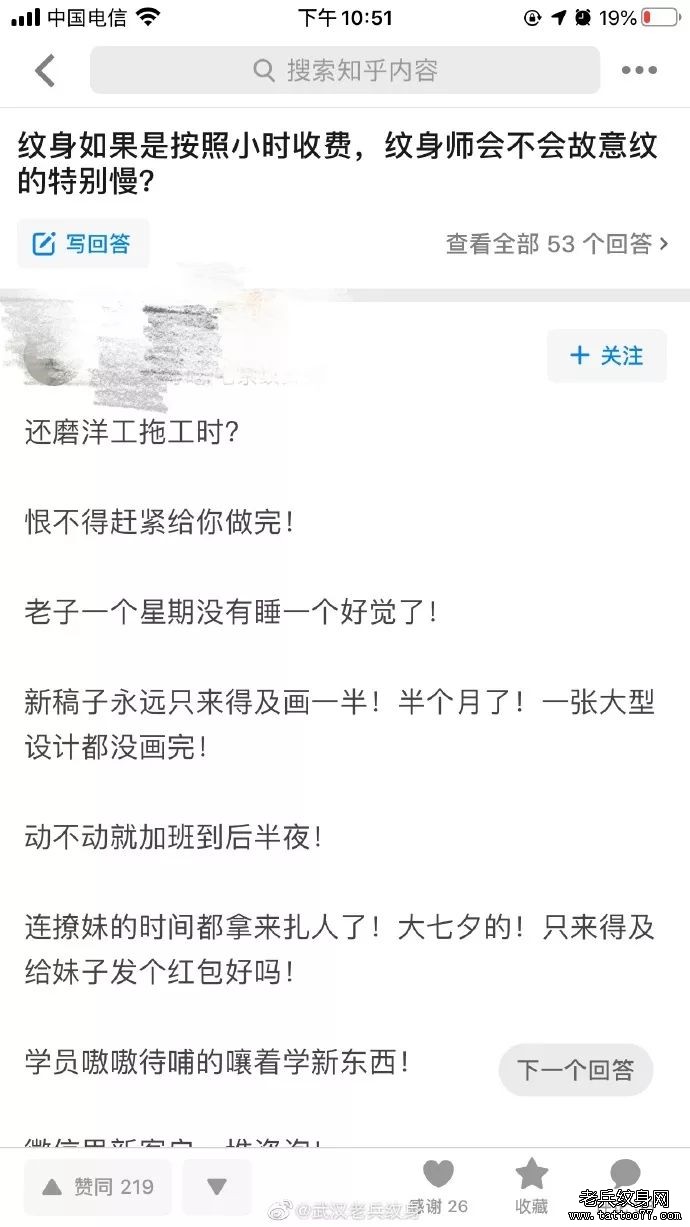
Task: Go back using the top-left arrow
Action: coord(45,70)
